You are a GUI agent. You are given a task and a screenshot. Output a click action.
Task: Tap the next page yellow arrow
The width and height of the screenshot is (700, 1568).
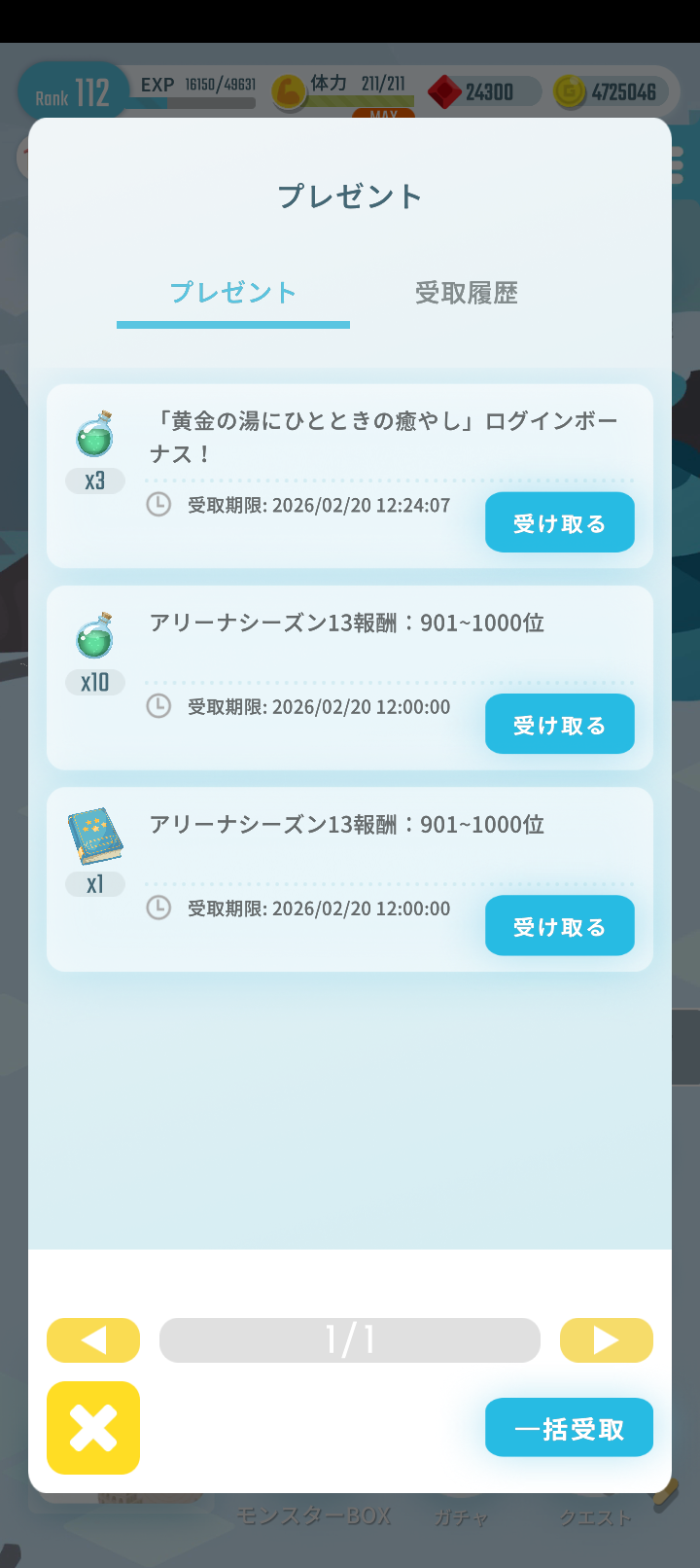(606, 1339)
